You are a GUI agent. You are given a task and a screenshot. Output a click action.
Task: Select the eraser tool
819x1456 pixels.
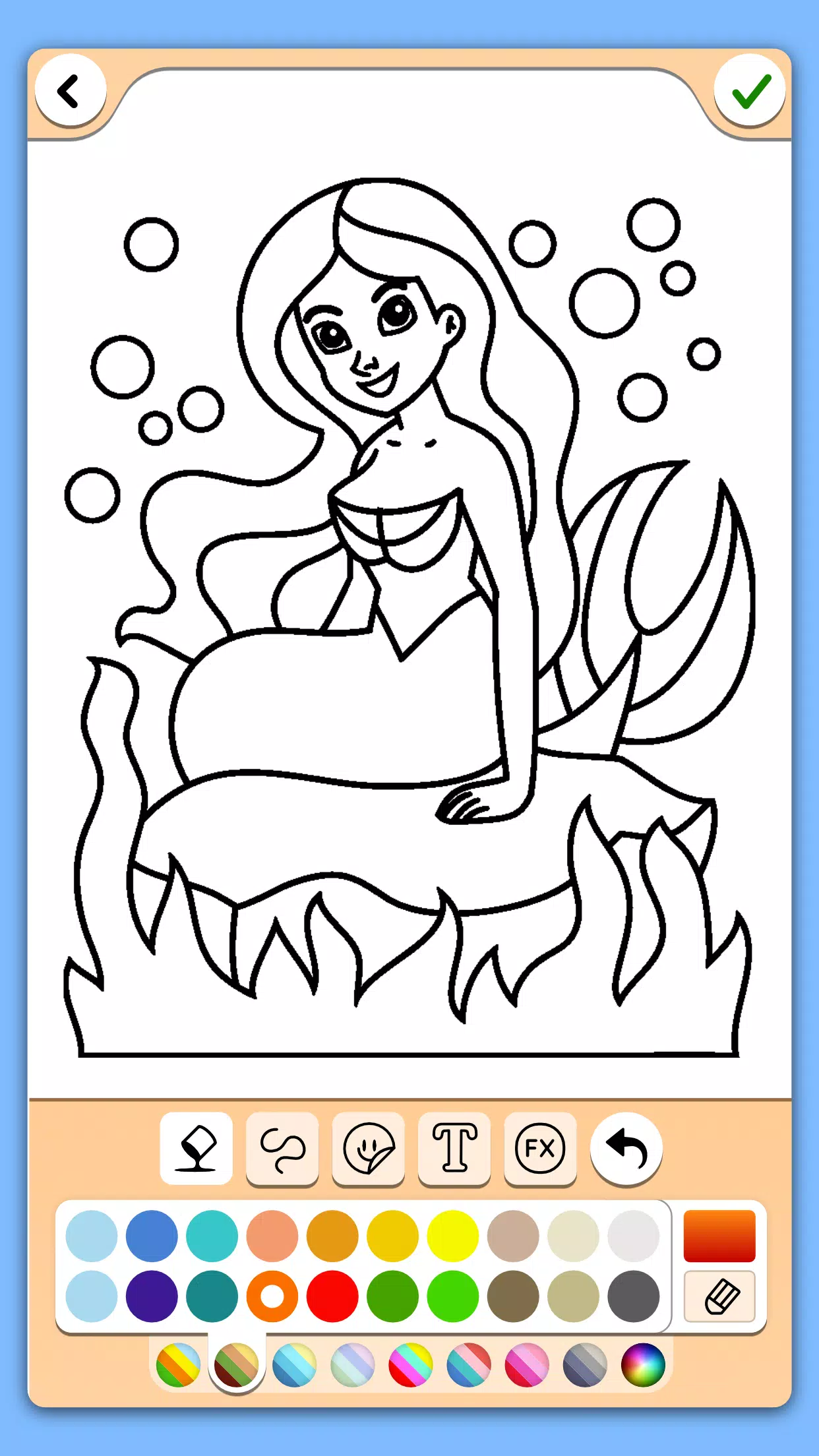(719, 1296)
